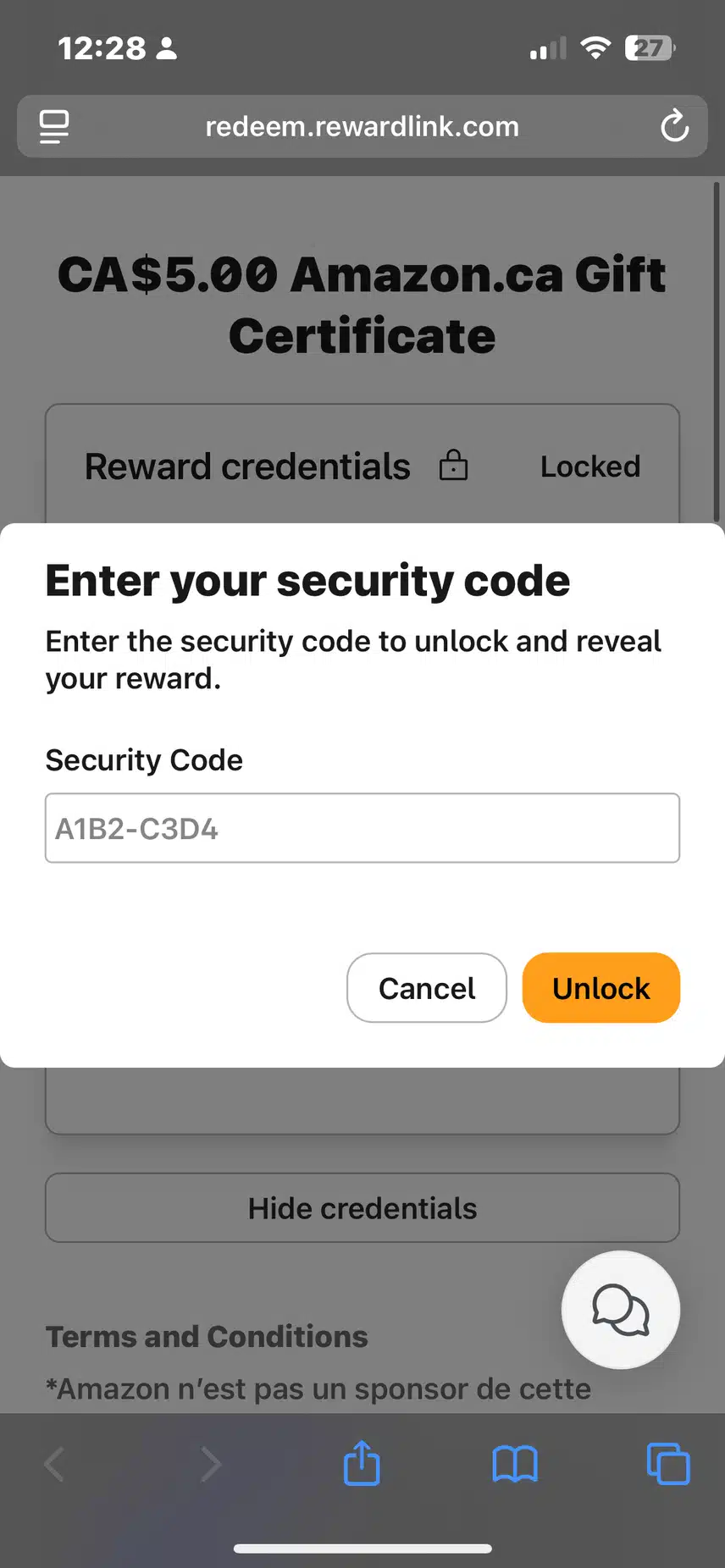Screen dimensions: 725x1568
Task: Open Safari bookmarks
Action: click(515, 1464)
